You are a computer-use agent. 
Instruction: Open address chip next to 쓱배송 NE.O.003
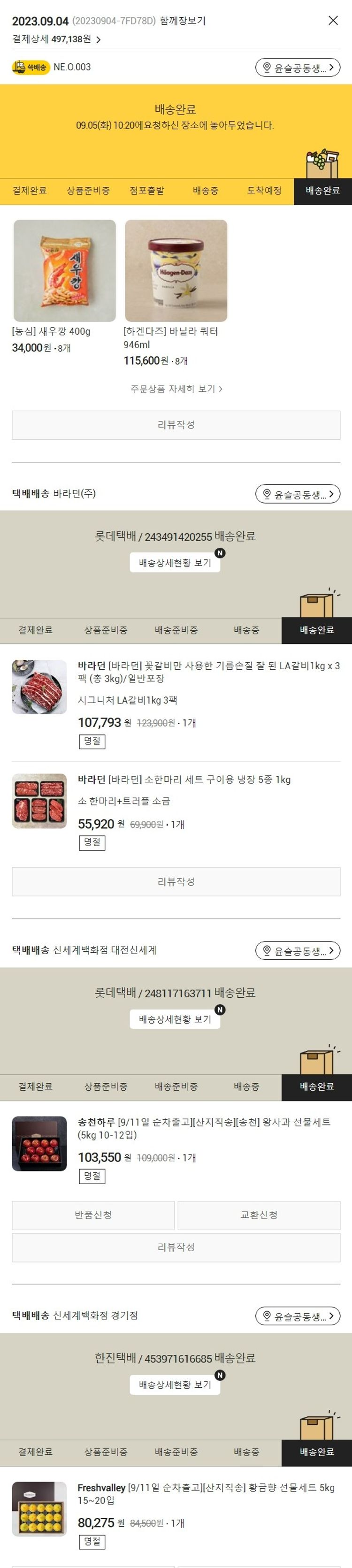pyautogui.click(x=297, y=68)
